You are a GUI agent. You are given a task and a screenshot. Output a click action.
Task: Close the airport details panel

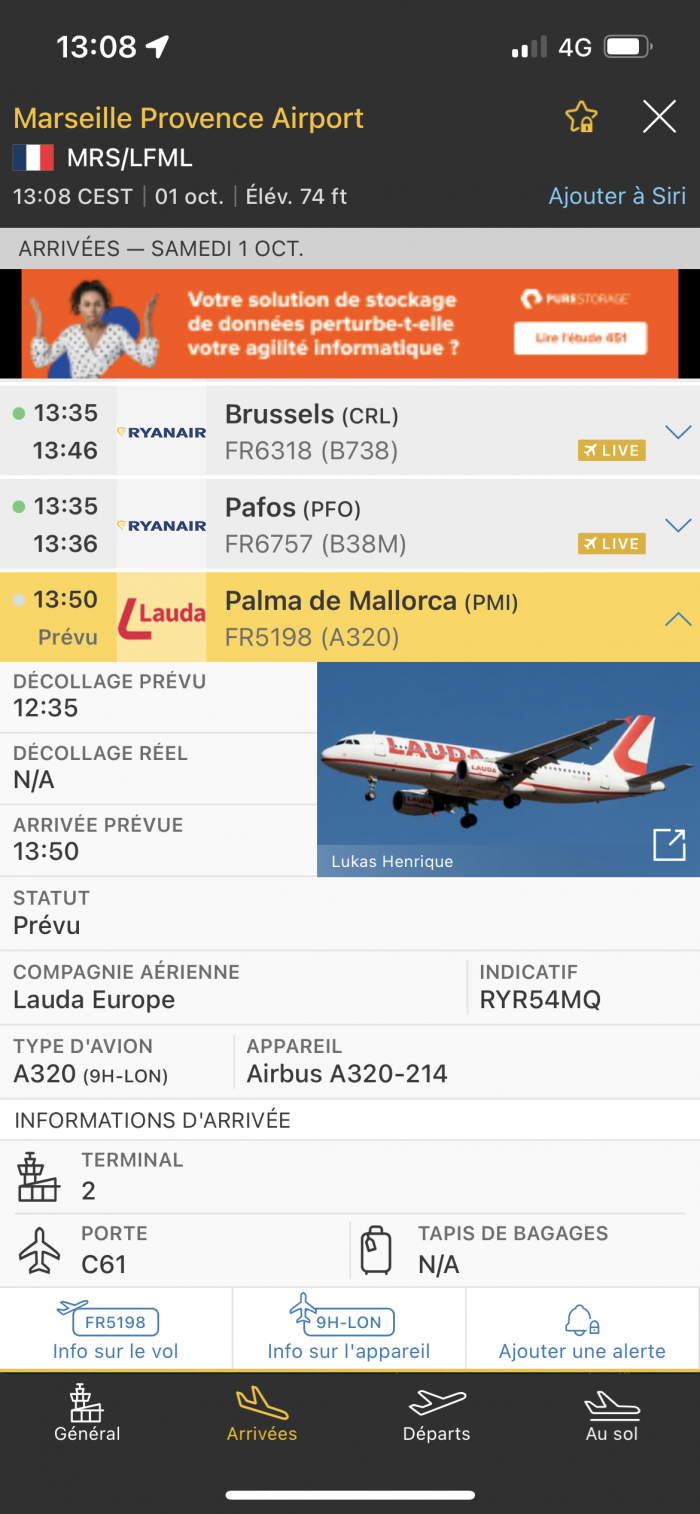tap(659, 118)
